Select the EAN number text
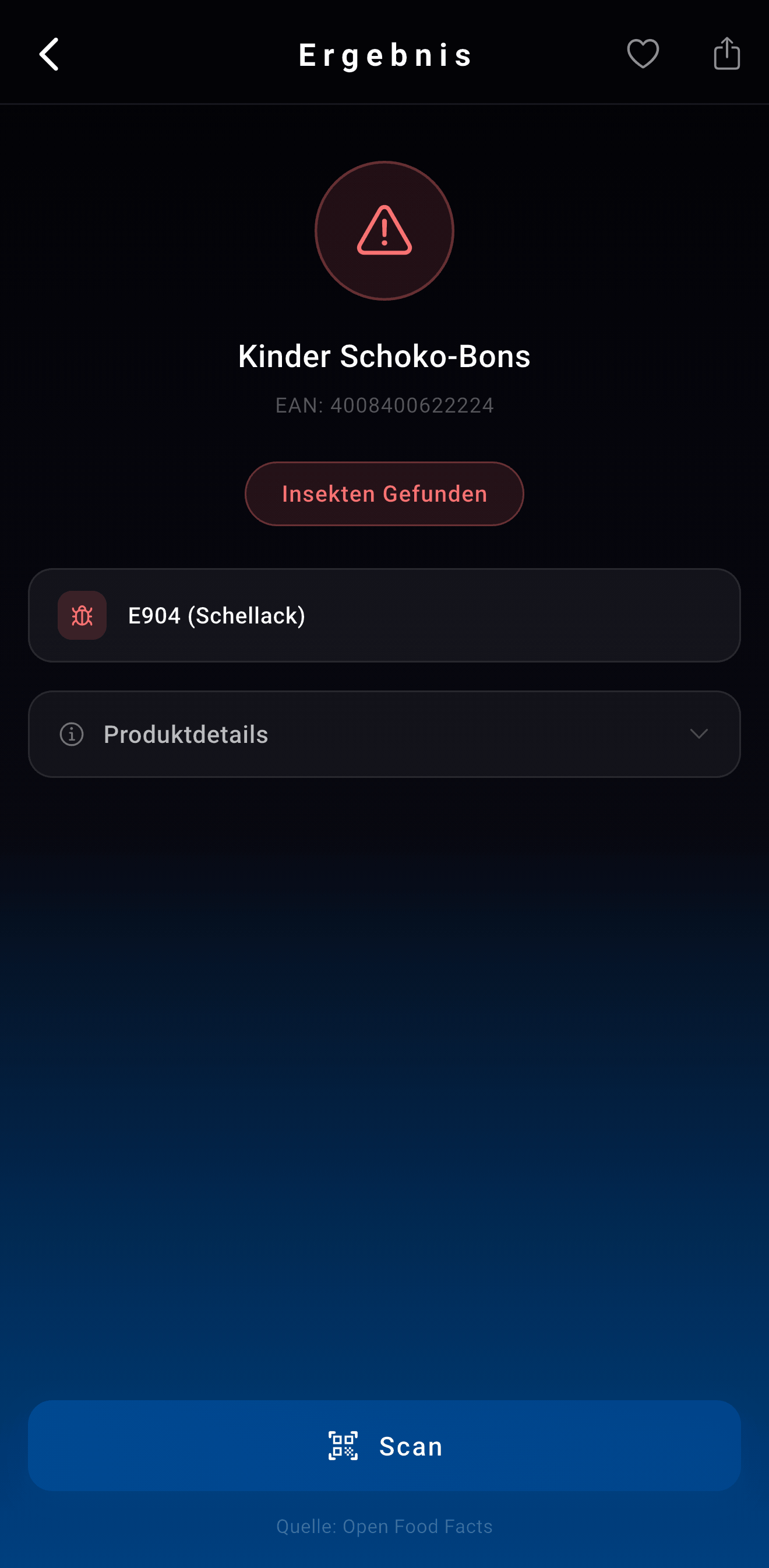769x1568 pixels. click(384, 405)
